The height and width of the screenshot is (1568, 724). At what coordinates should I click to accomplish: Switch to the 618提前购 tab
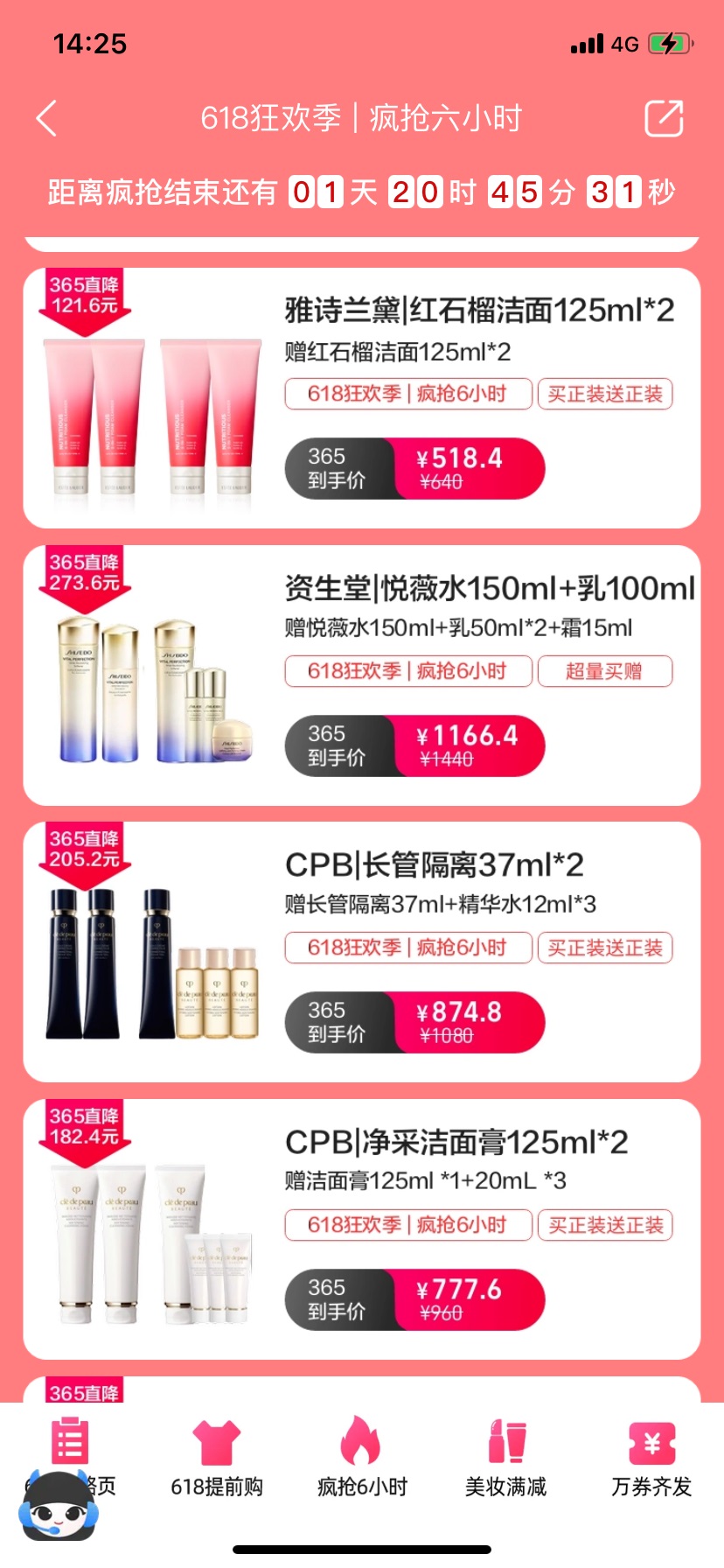coord(216,1457)
